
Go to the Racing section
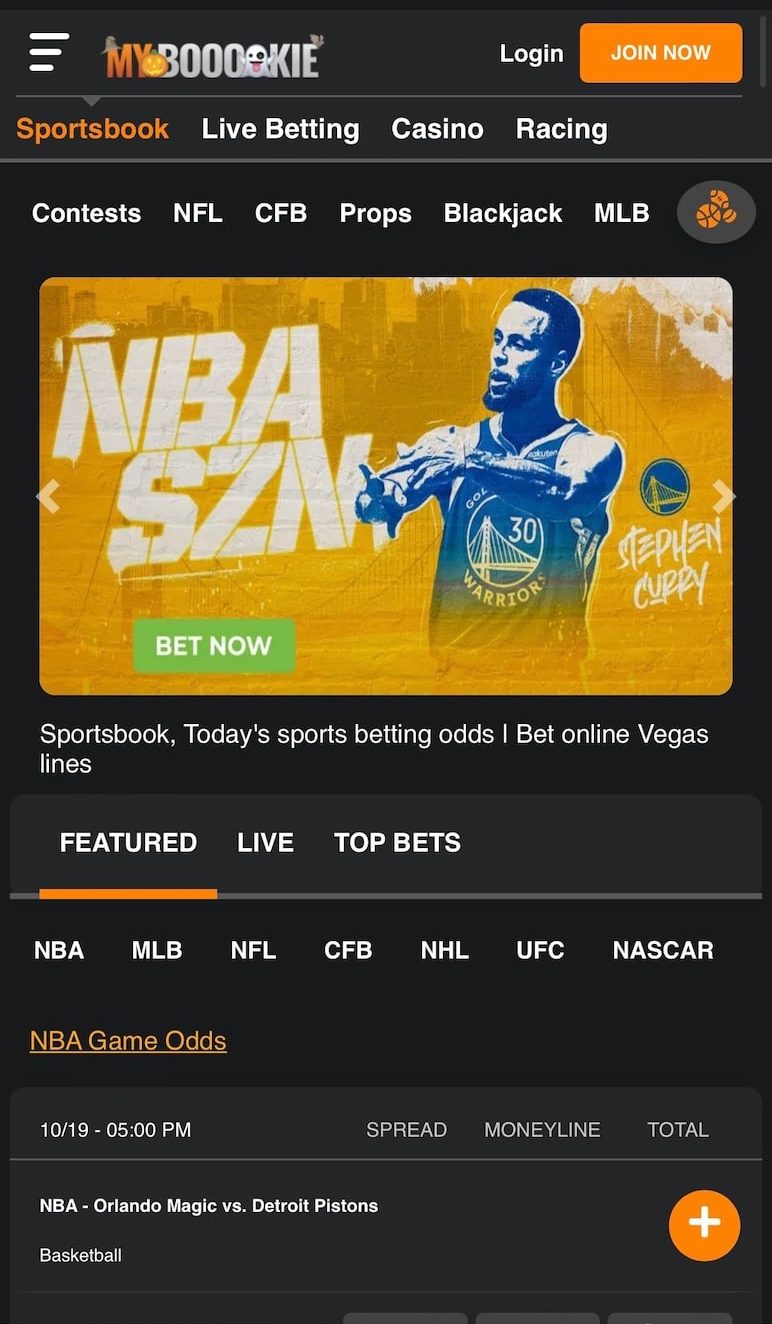point(561,129)
